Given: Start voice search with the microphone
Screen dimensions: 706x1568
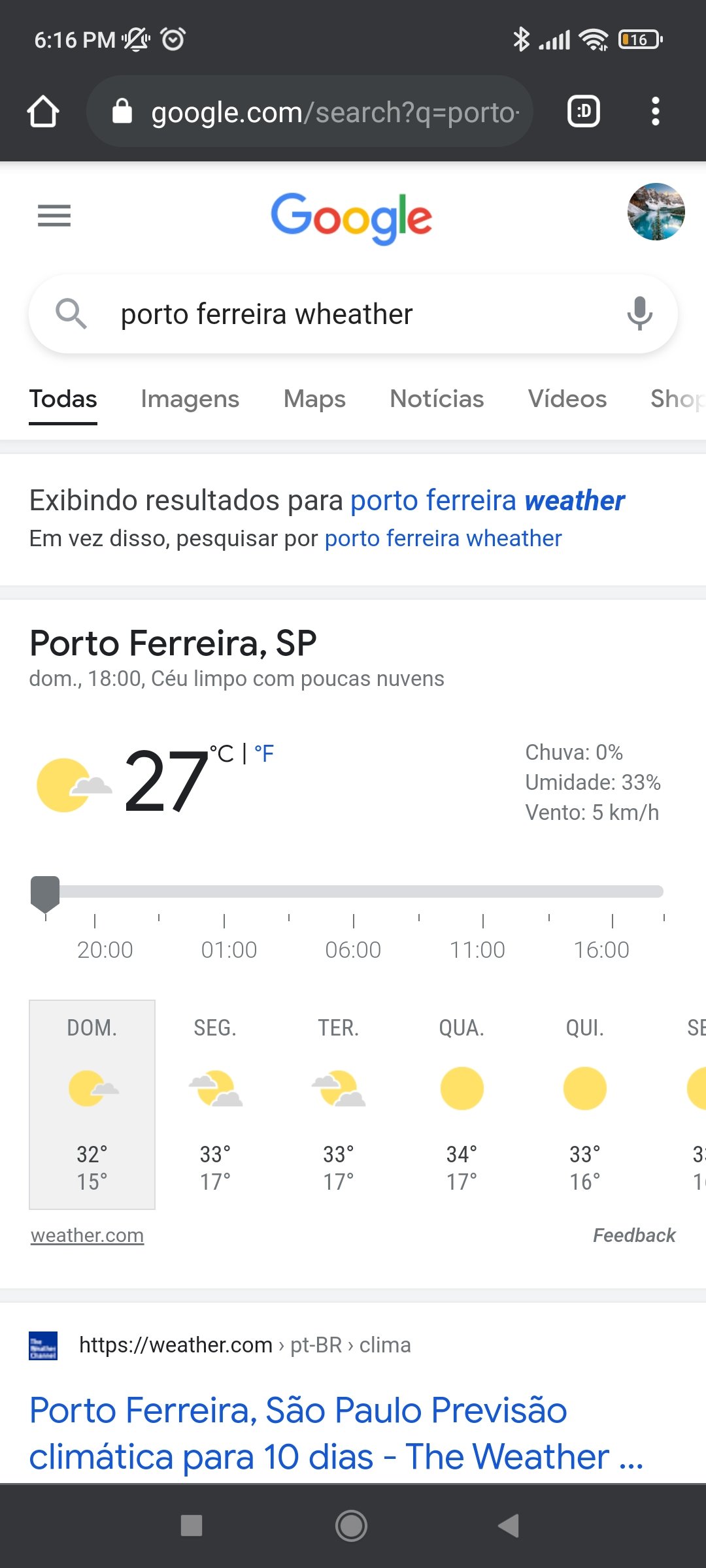Looking at the screenshot, I should click(x=639, y=314).
